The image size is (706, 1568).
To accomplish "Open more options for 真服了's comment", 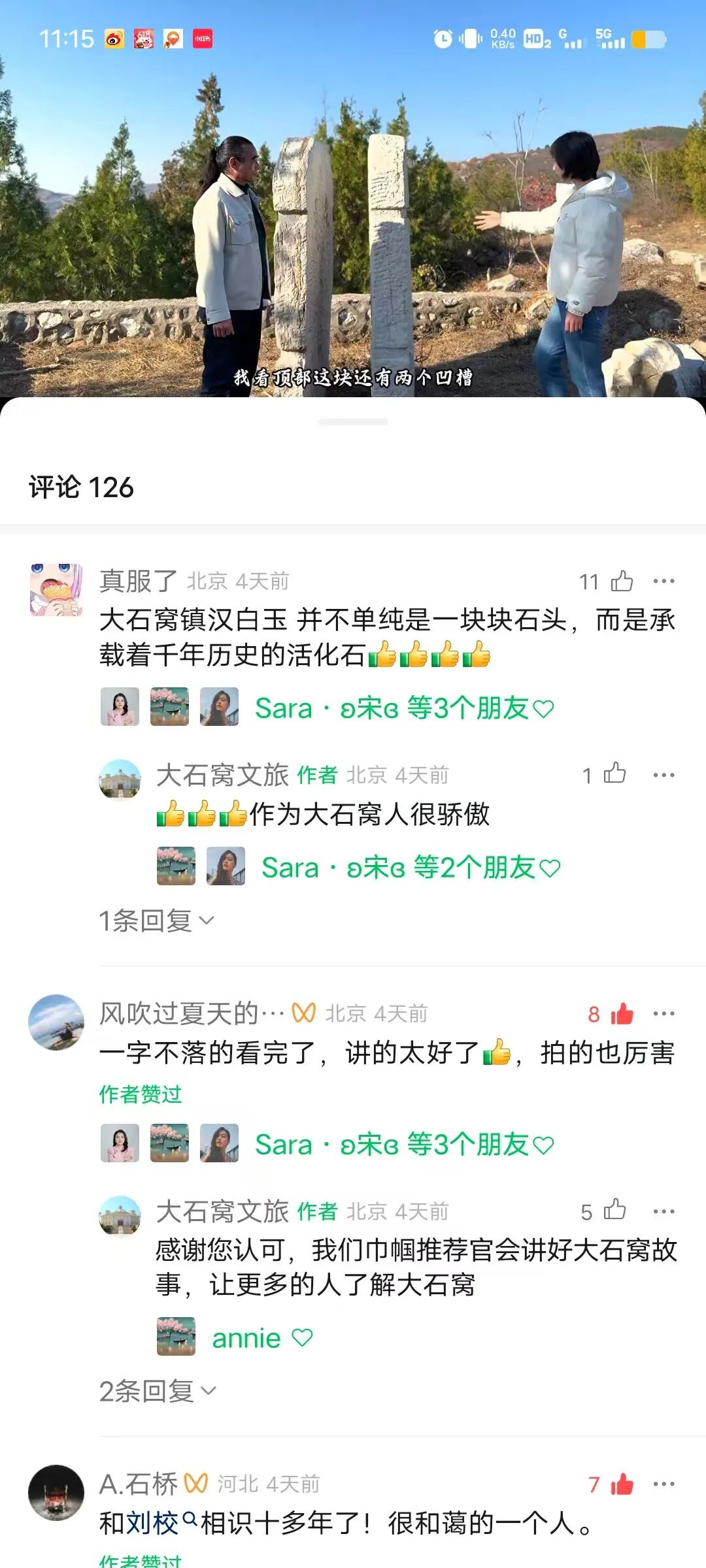I will (664, 581).
